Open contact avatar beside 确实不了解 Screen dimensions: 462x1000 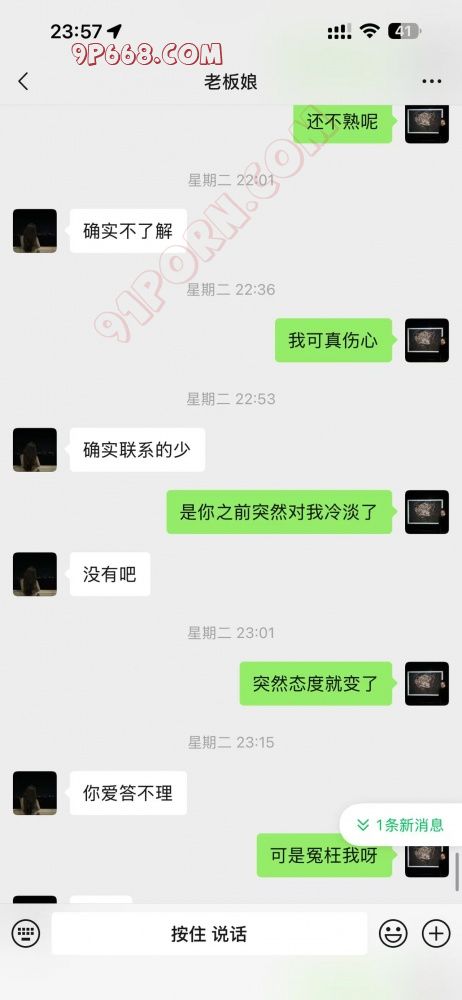pos(34,231)
